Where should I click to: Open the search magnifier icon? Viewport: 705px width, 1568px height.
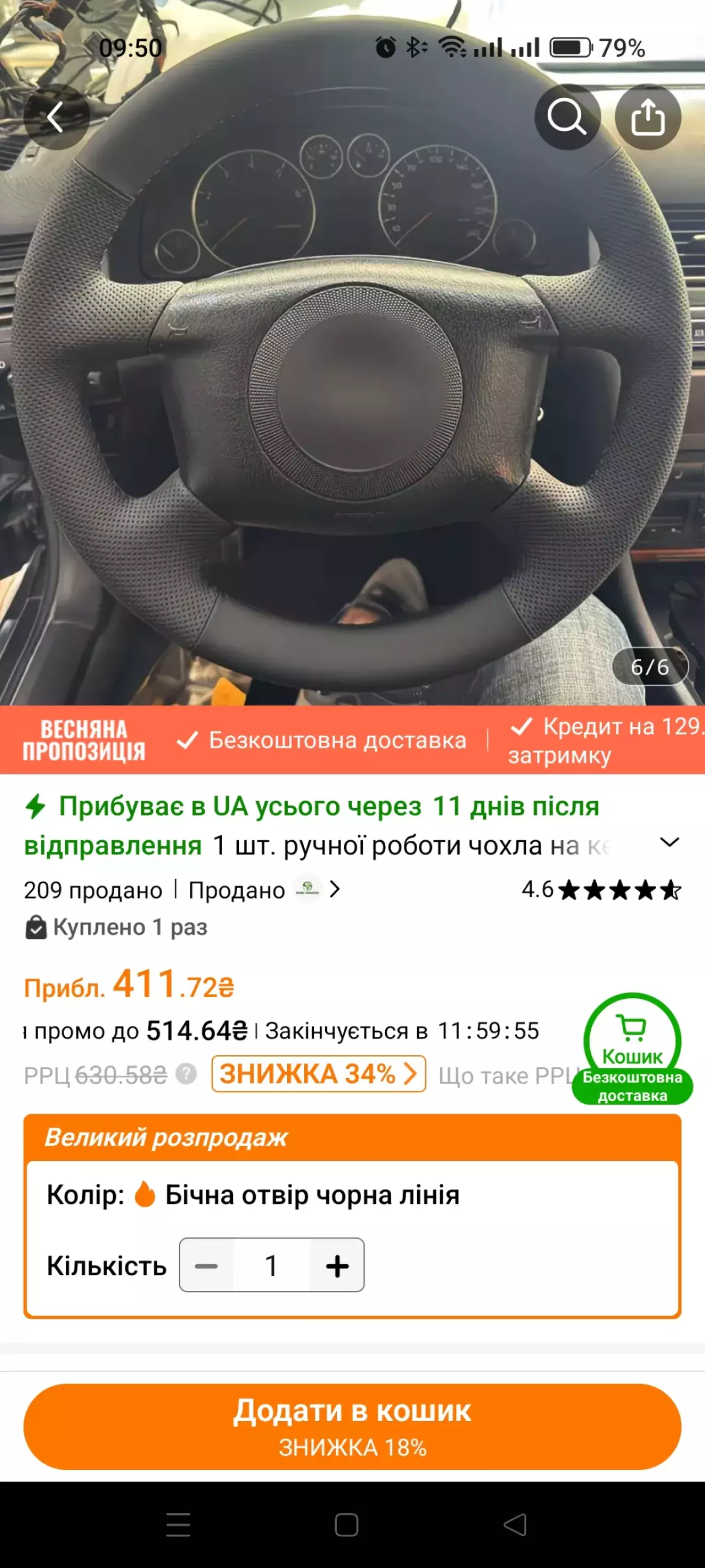[x=567, y=117]
